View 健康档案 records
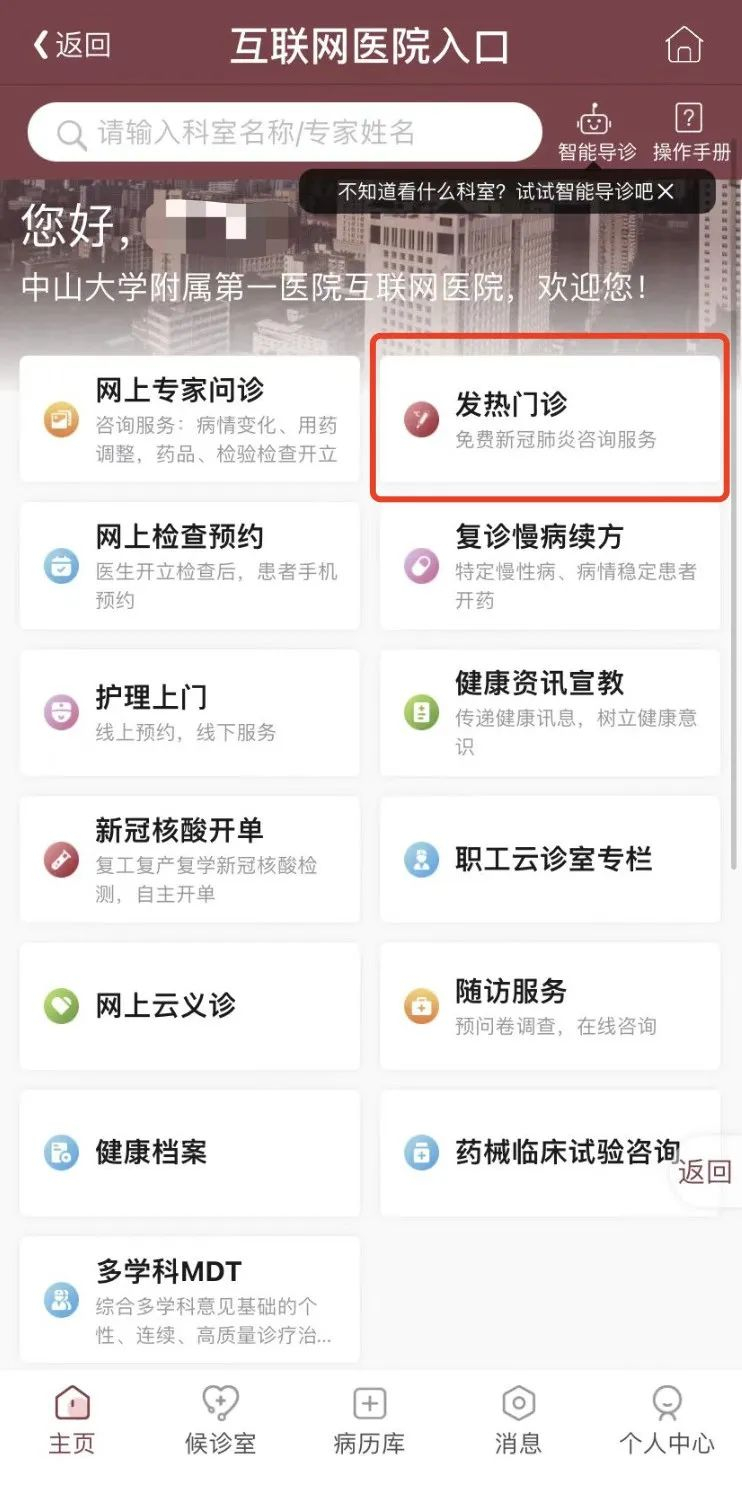Viewport: 742px width, 1490px height. (190, 1153)
